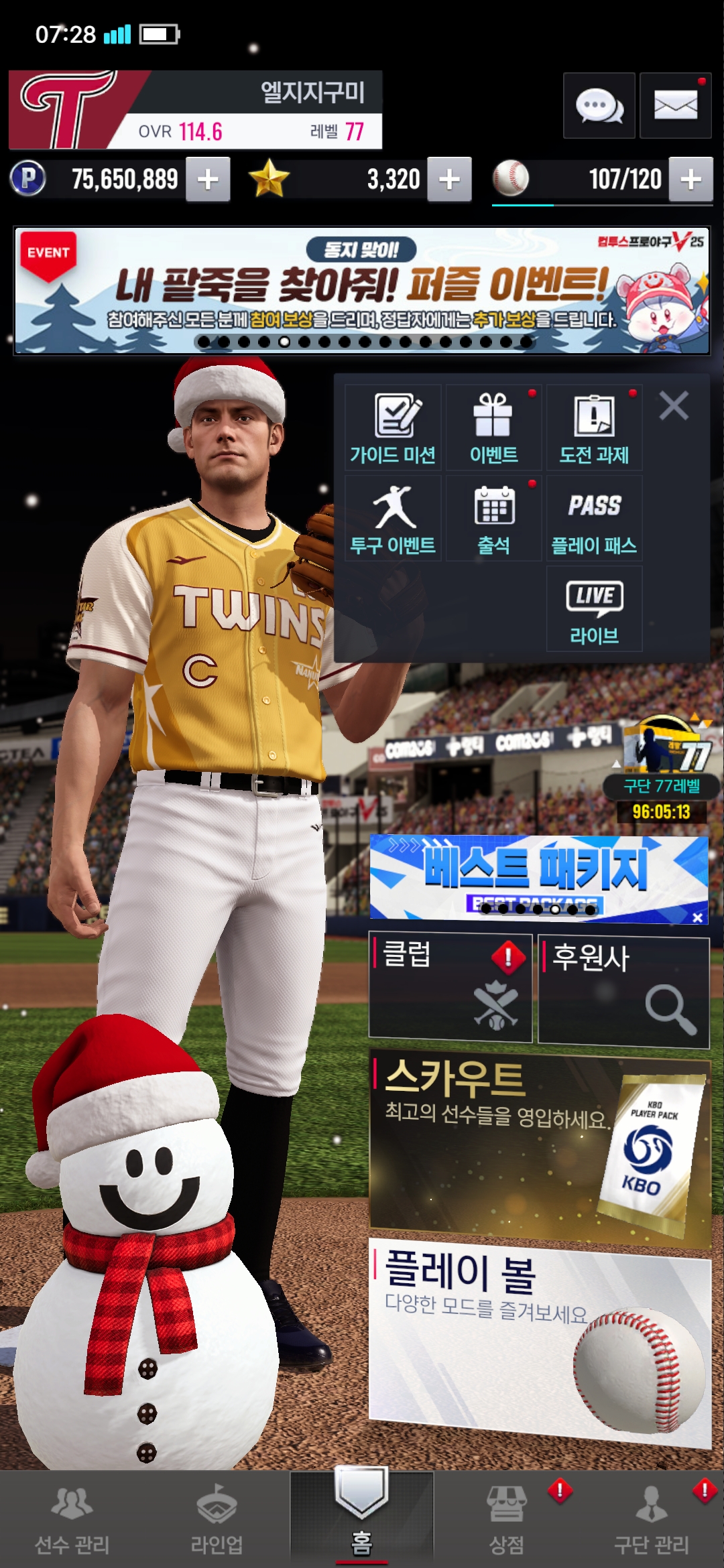Open the 이벤트 gift menu
This screenshot has height=1568, width=724.
tap(493, 428)
